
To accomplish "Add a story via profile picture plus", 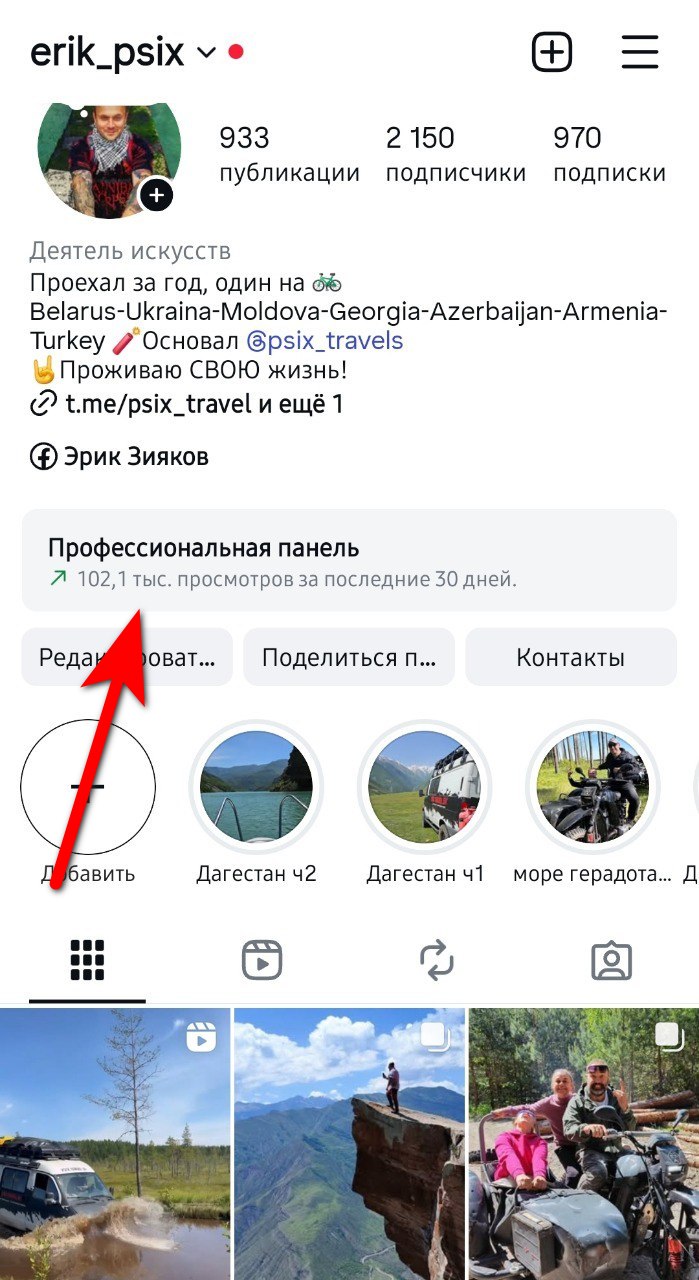I will tap(156, 195).
